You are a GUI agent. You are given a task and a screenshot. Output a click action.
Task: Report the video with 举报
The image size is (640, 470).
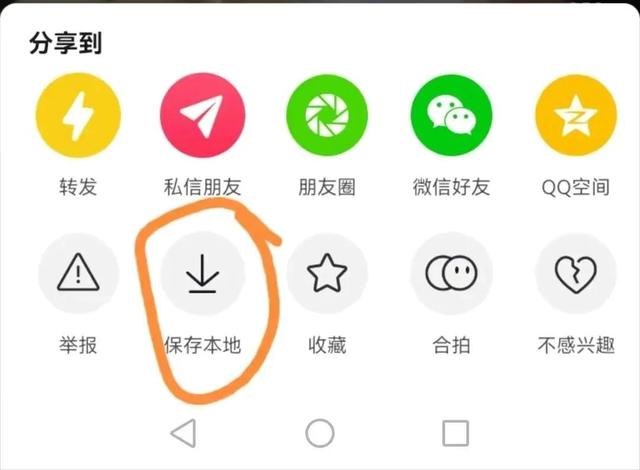pyautogui.click(x=78, y=273)
